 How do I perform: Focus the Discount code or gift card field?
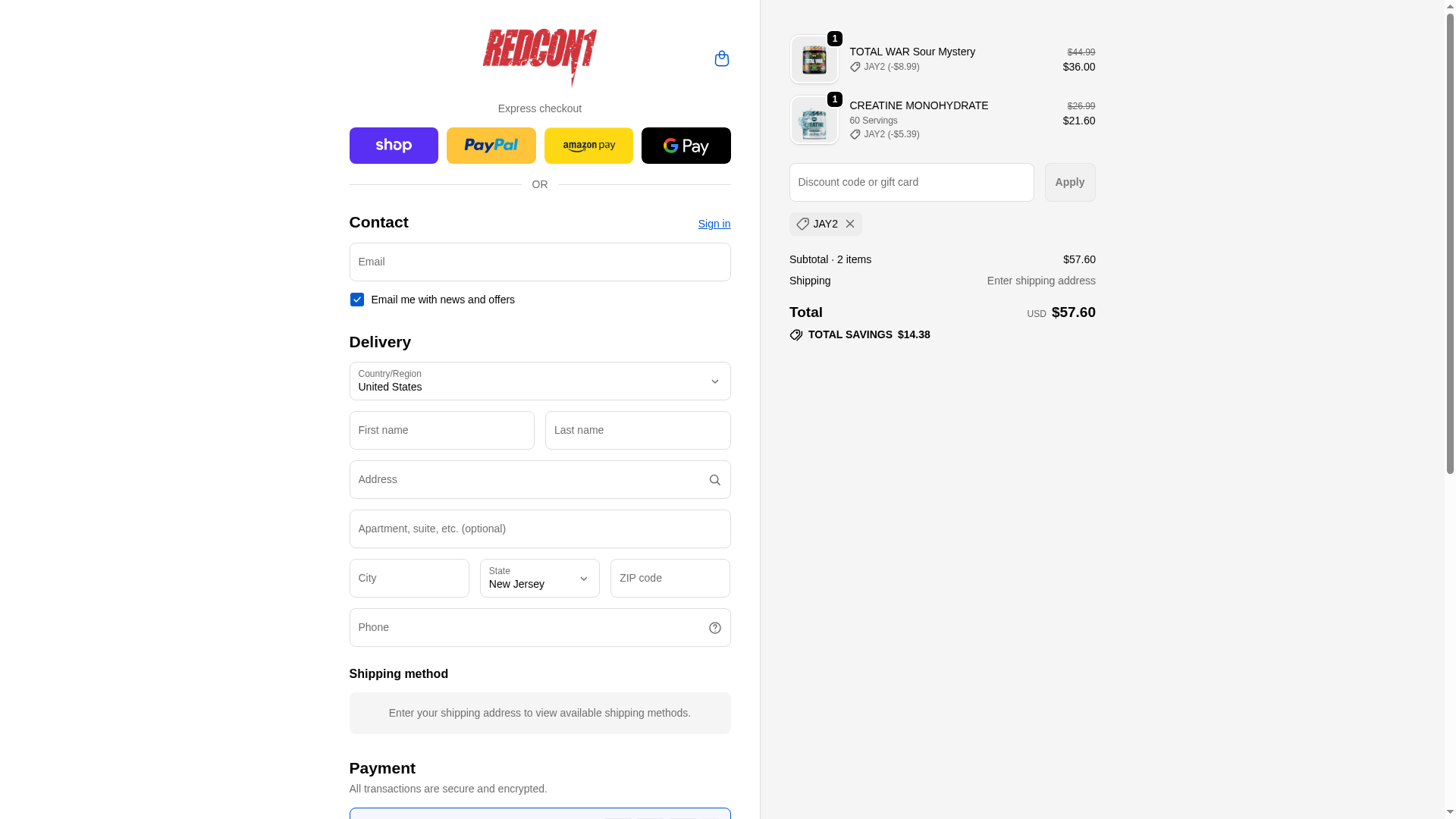pyautogui.click(x=911, y=182)
